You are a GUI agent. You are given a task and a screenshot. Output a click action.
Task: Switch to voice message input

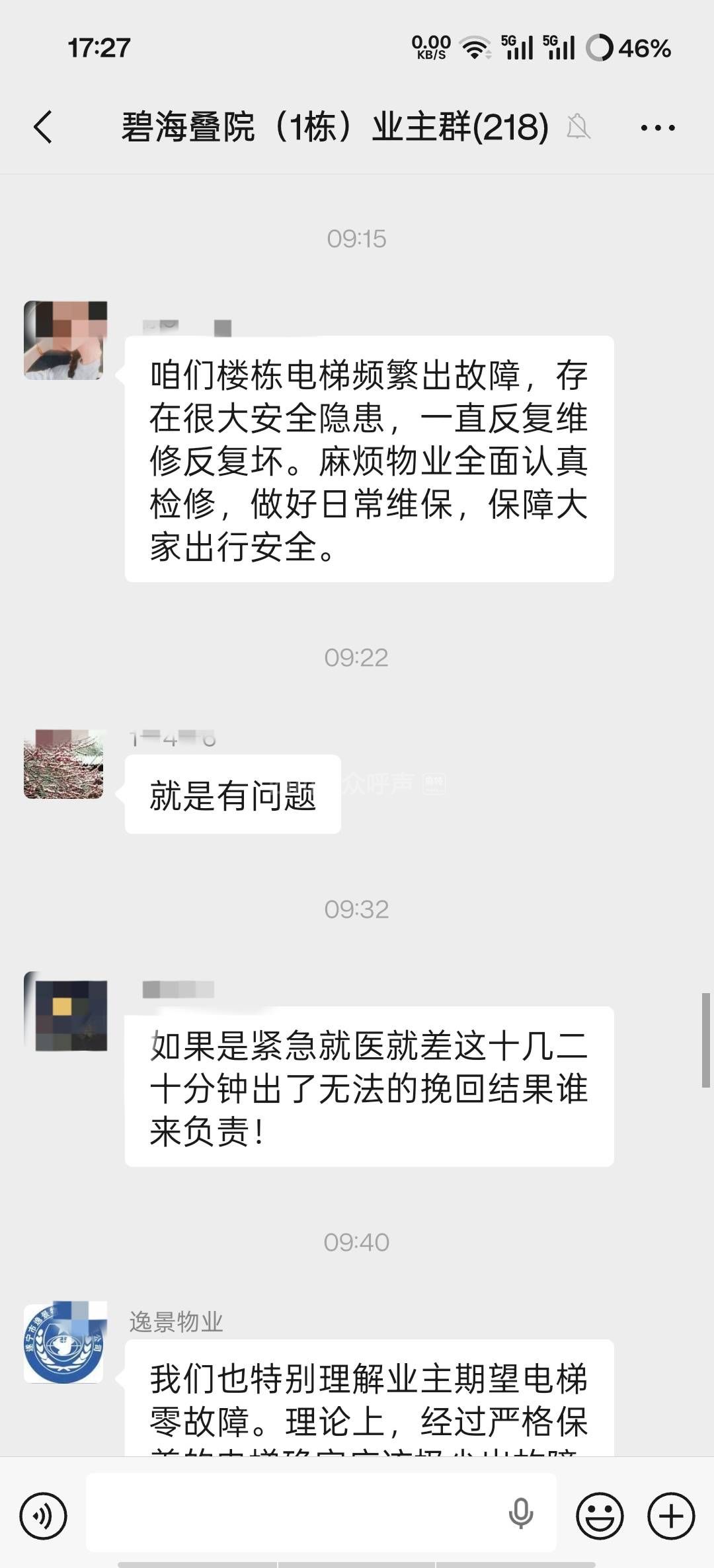click(x=44, y=1516)
